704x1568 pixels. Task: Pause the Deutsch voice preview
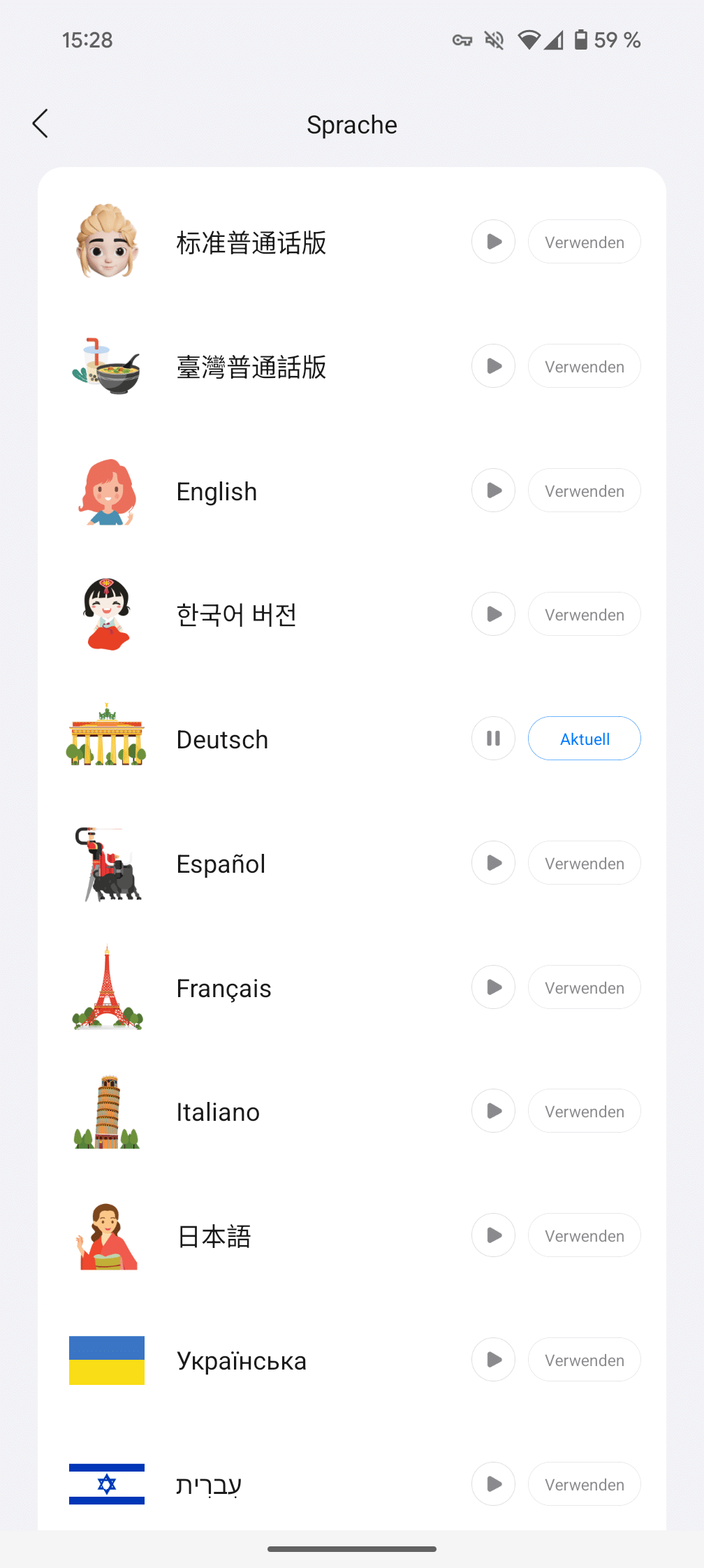click(493, 739)
